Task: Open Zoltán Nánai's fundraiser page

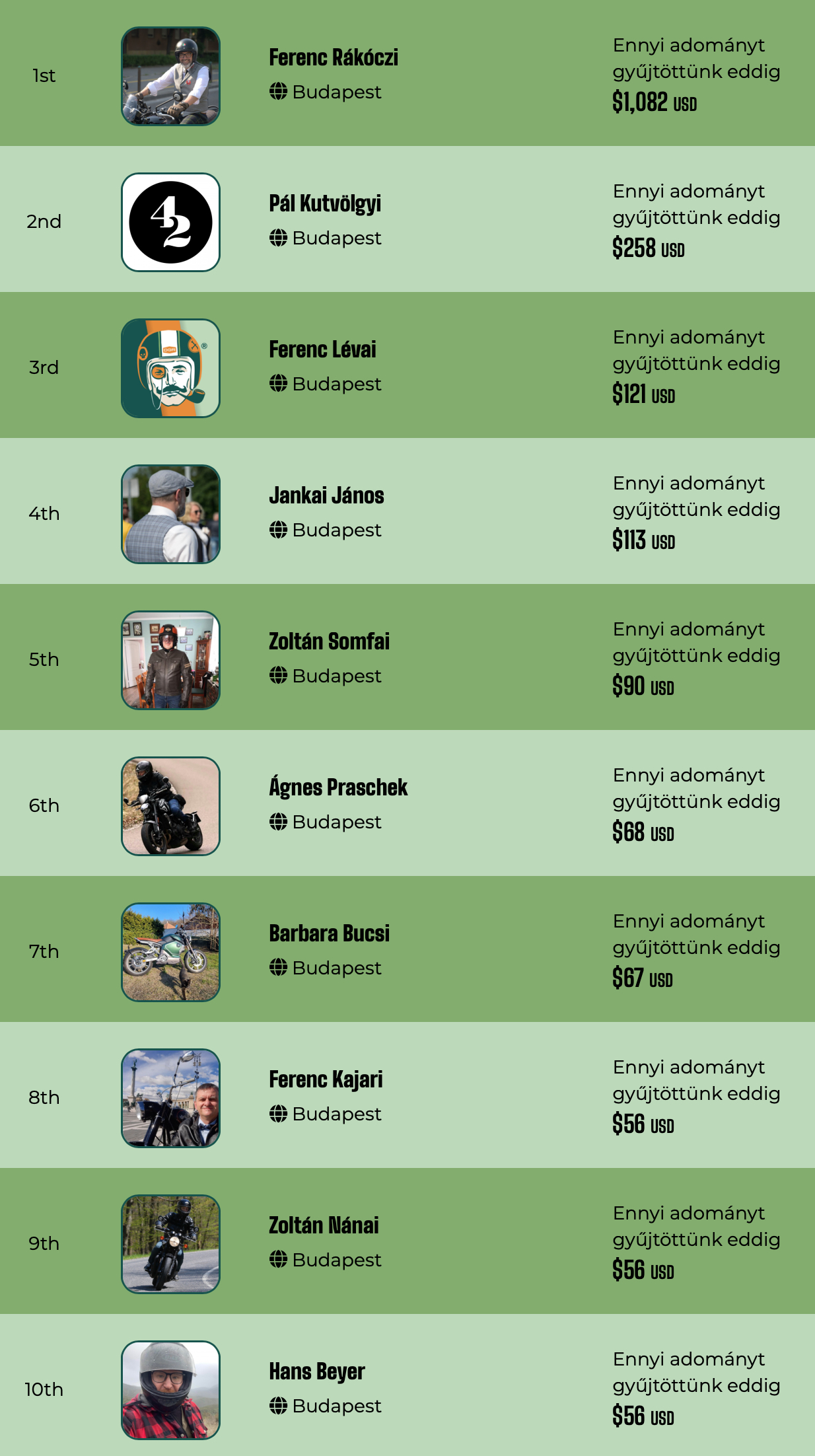Action: tap(324, 1226)
